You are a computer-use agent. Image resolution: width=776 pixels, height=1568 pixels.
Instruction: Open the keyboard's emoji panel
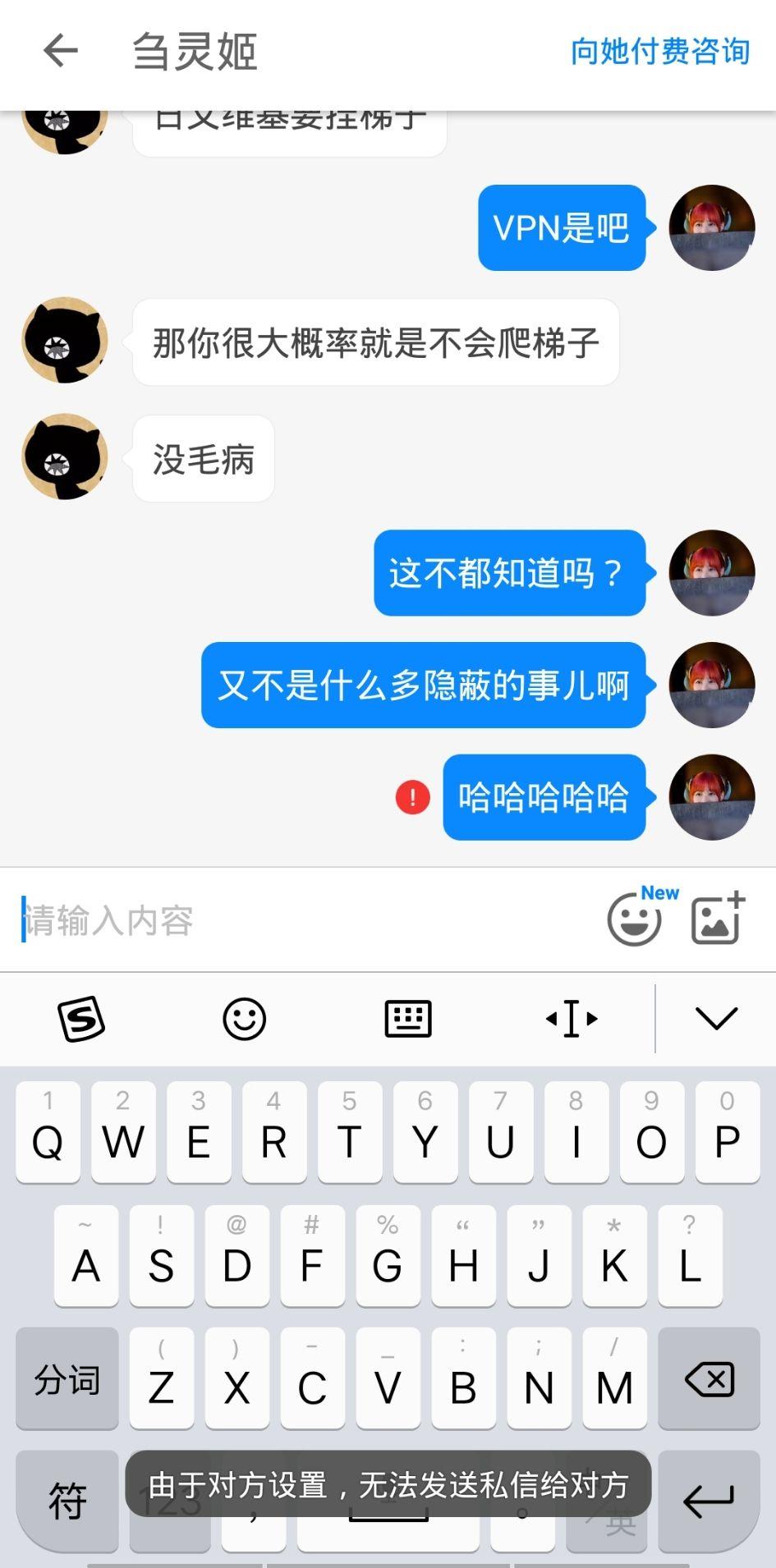pyautogui.click(x=244, y=1019)
